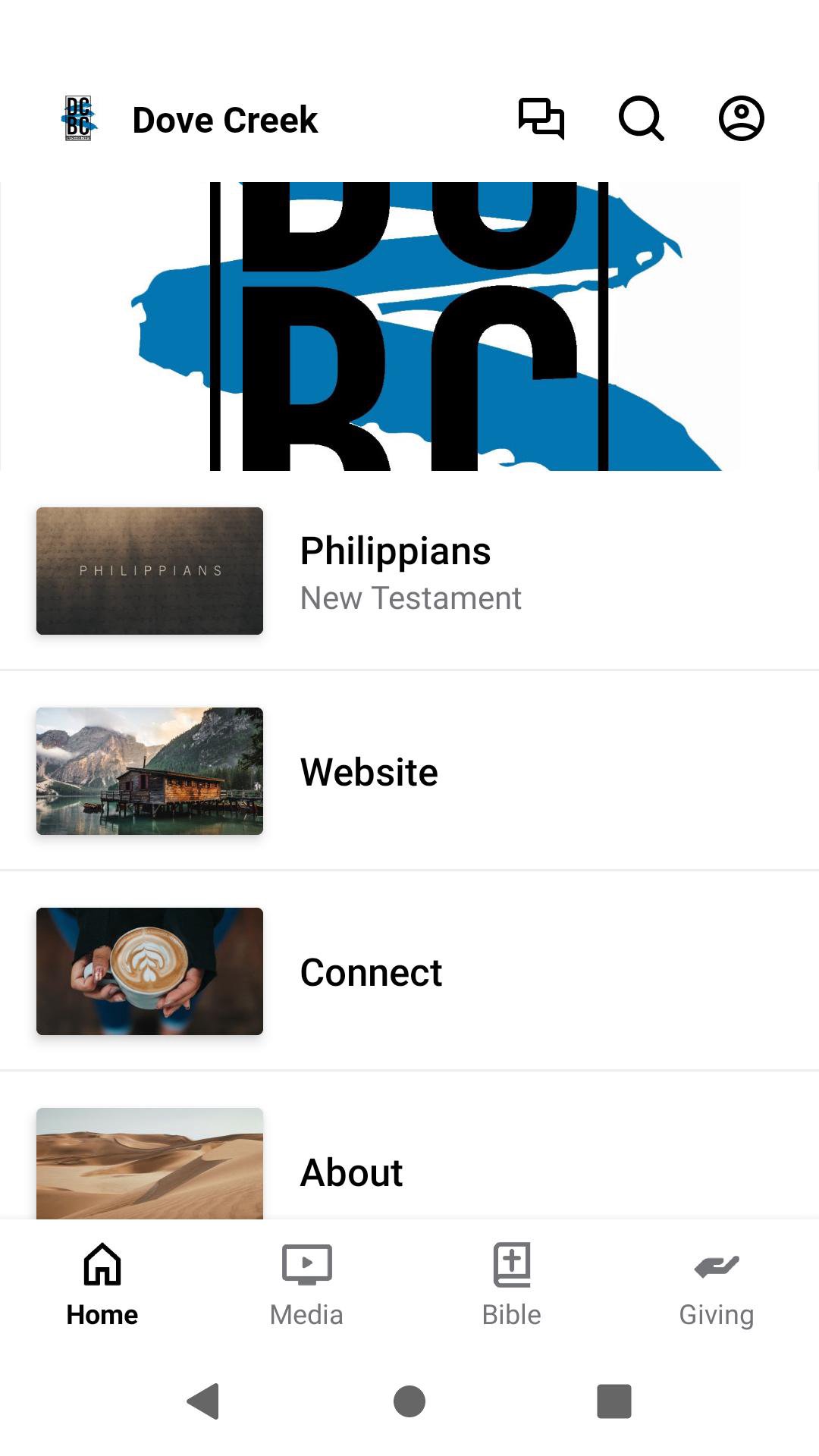The width and height of the screenshot is (819, 1456).
Task: Open the user profile icon
Action: pyautogui.click(x=741, y=119)
